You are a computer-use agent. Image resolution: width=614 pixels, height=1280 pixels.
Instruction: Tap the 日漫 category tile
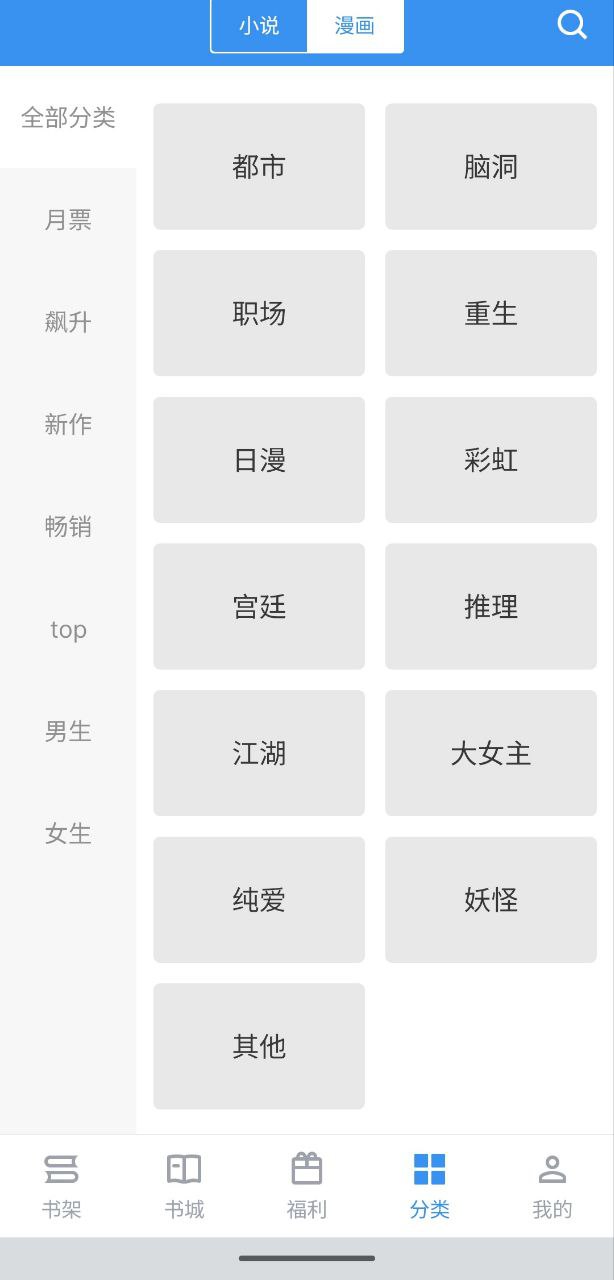[x=259, y=460]
